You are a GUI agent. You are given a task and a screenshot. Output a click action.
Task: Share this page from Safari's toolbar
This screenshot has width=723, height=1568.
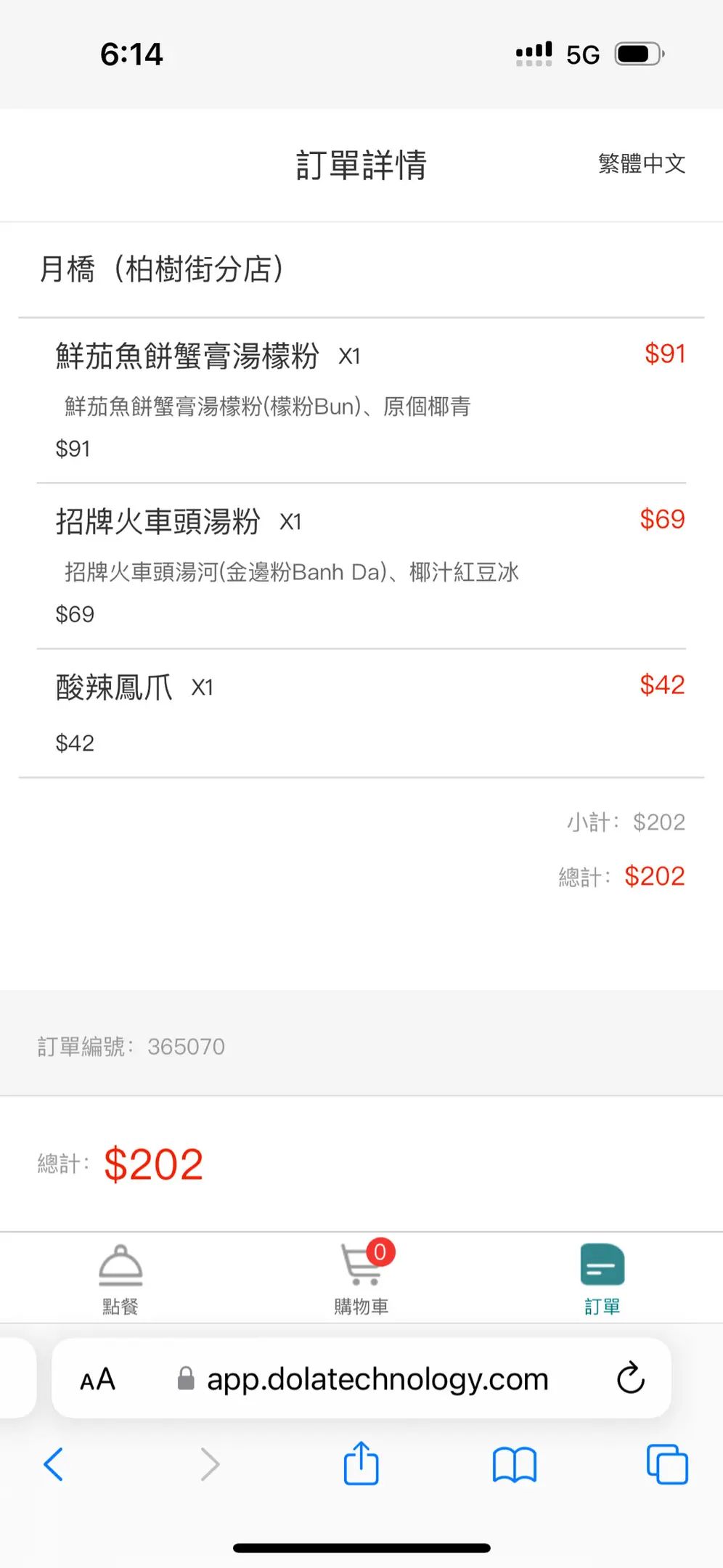pos(361,1463)
